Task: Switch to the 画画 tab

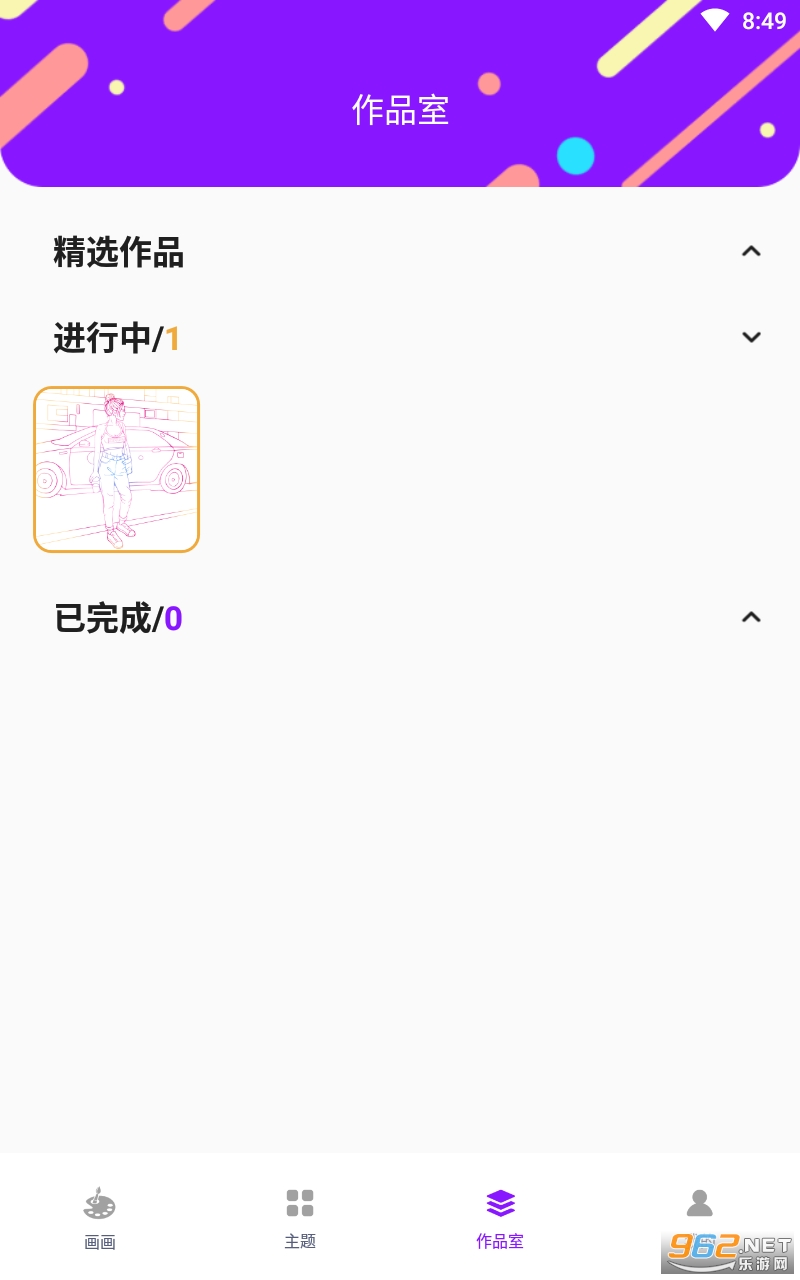Action: 100,1218
